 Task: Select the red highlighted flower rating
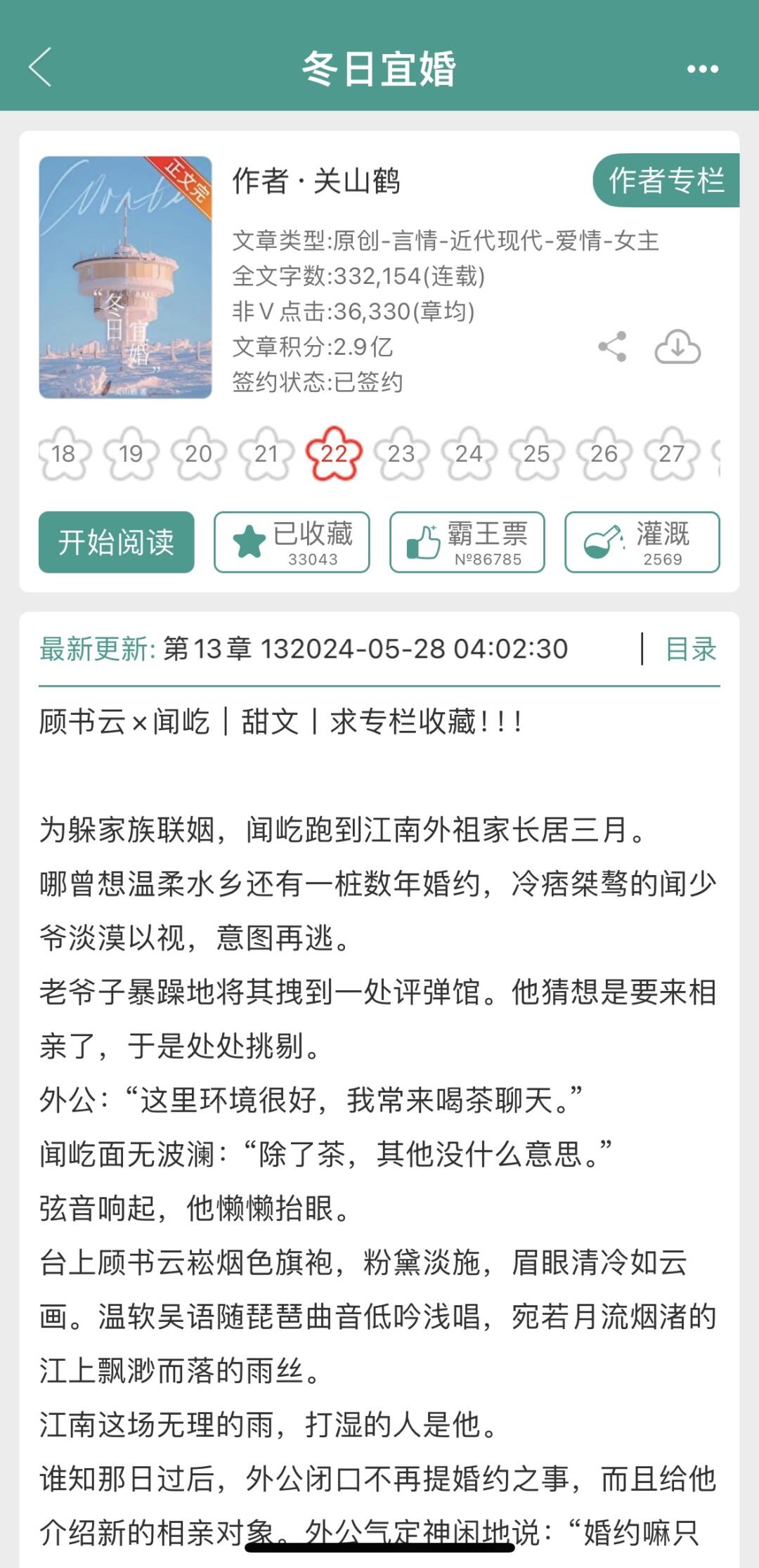click(335, 455)
